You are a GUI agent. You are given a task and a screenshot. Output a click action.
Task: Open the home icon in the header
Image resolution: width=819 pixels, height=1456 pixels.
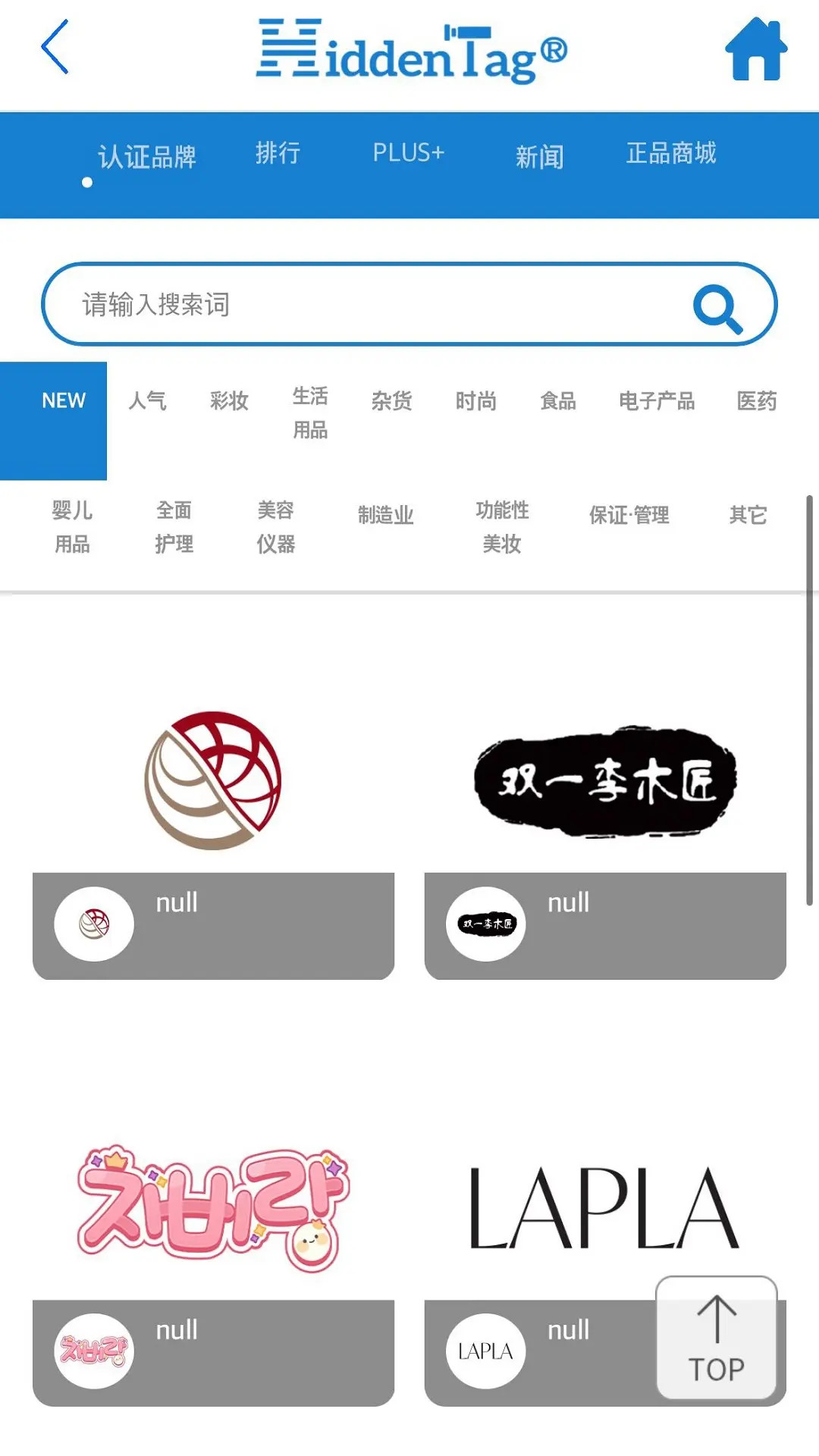(755, 49)
